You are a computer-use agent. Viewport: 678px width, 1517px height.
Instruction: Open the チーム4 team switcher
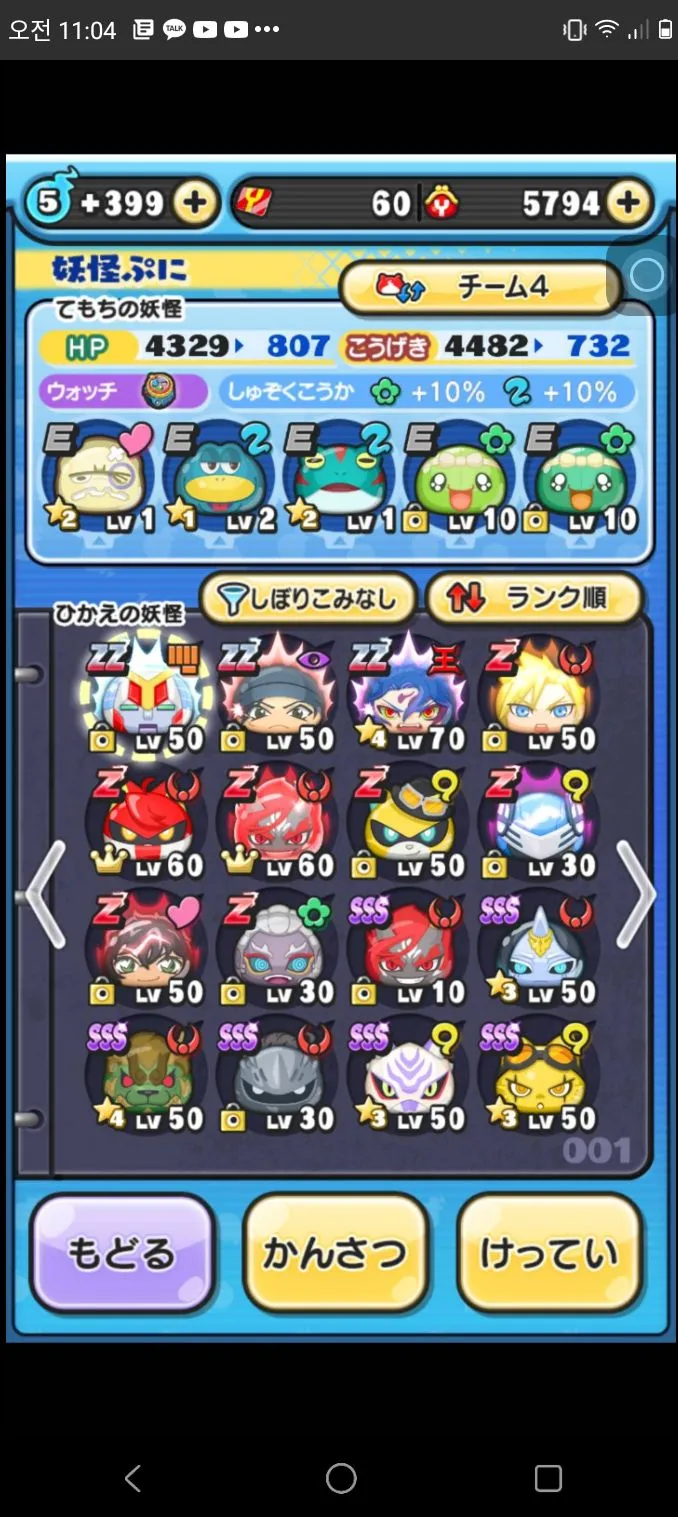tap(480, 287)
